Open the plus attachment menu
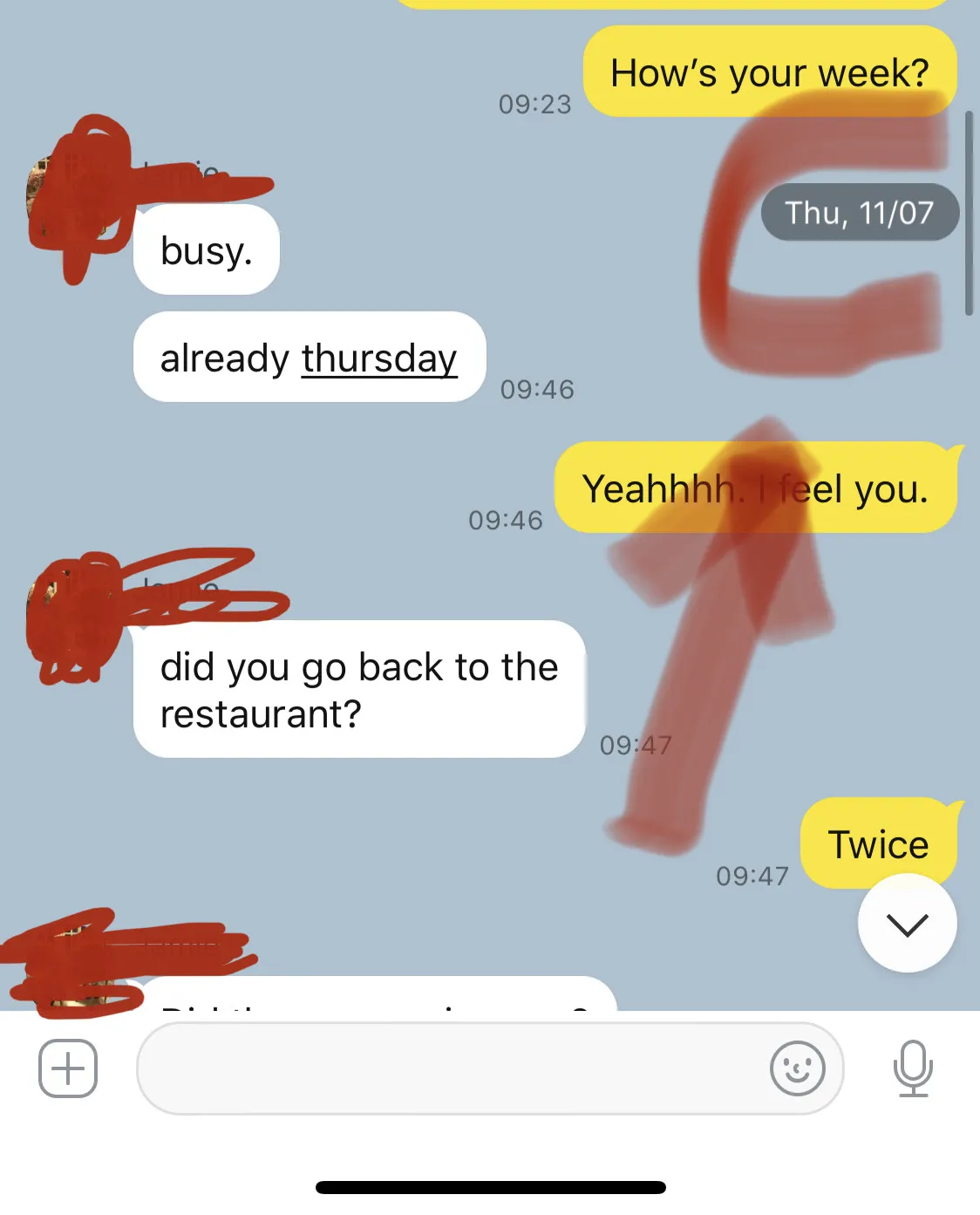This screenshot has width=980, height=1215. (68, 1068)
